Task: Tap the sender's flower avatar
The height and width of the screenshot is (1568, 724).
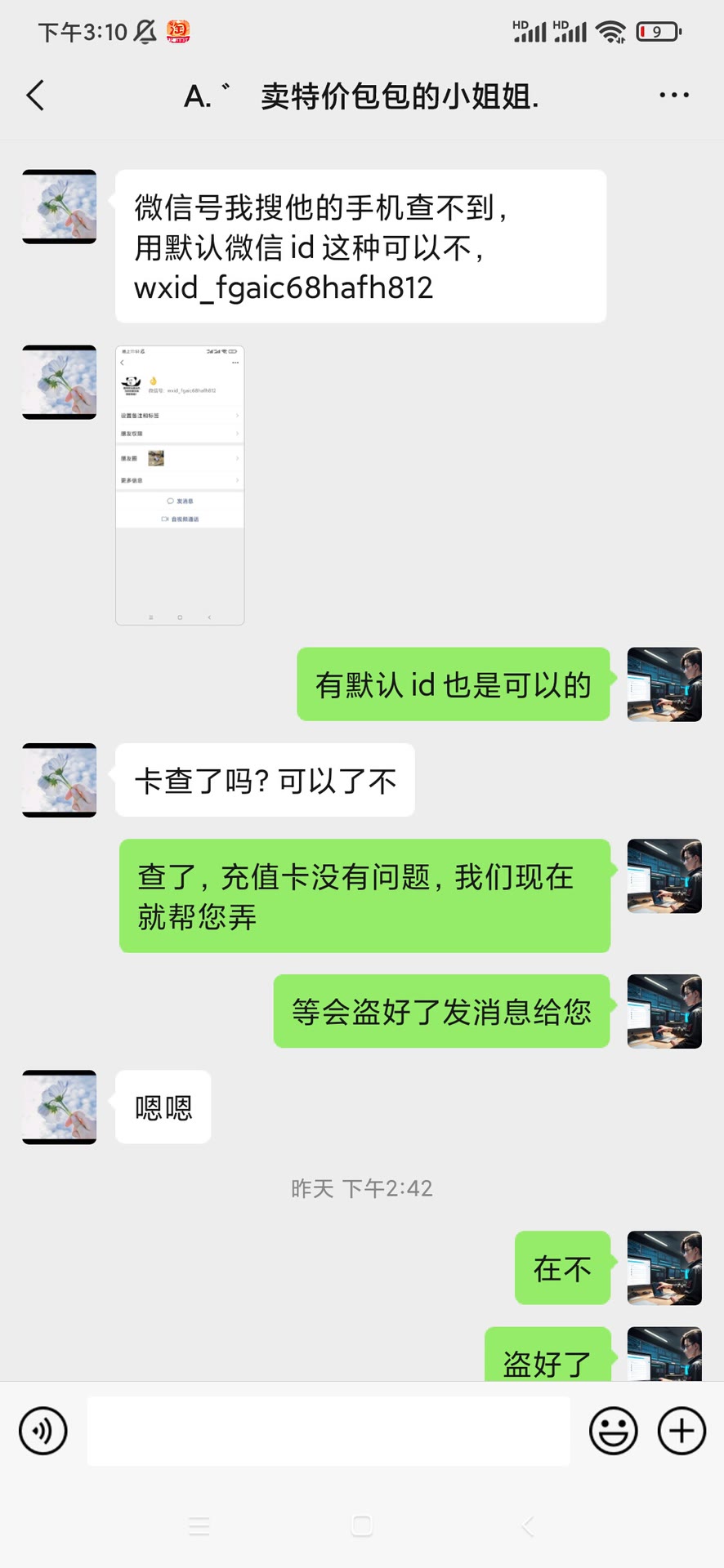Action: 58,206
